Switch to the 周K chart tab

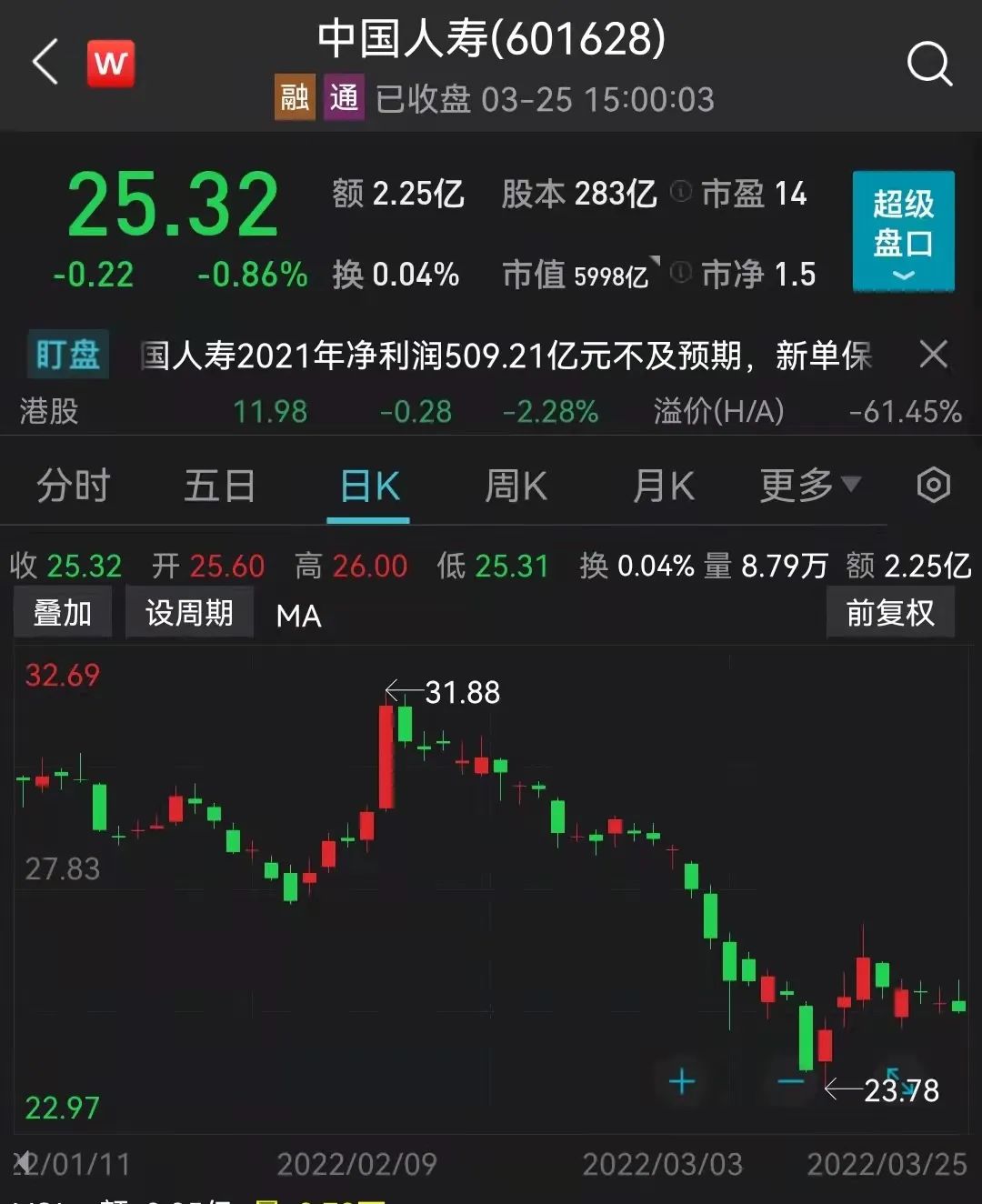516,487
